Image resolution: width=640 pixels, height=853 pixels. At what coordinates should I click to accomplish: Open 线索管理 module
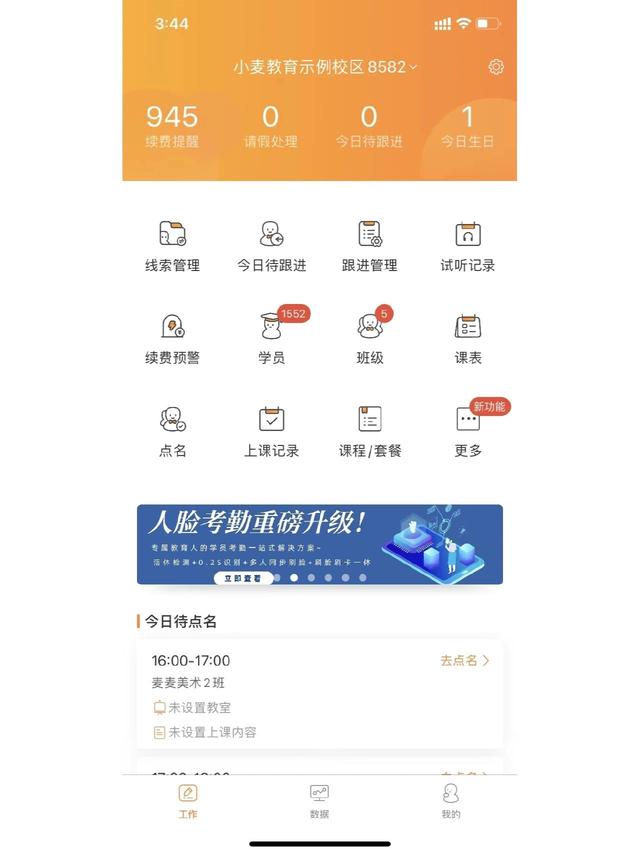pos(172,246)
